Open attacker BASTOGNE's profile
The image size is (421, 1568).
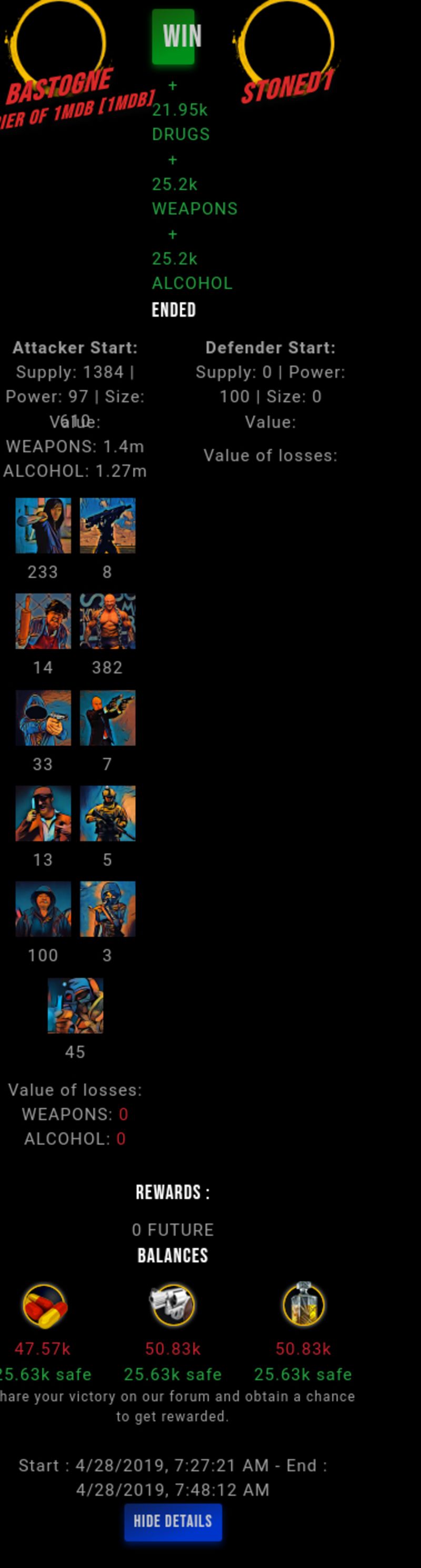point(59,86)
